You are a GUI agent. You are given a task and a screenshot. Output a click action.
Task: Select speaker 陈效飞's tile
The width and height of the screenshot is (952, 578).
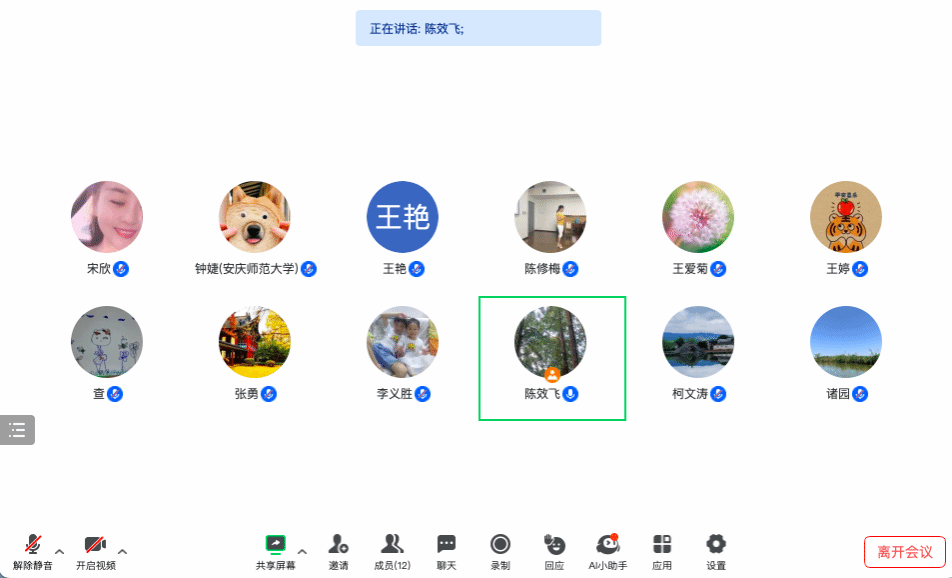tap(552, 358)
